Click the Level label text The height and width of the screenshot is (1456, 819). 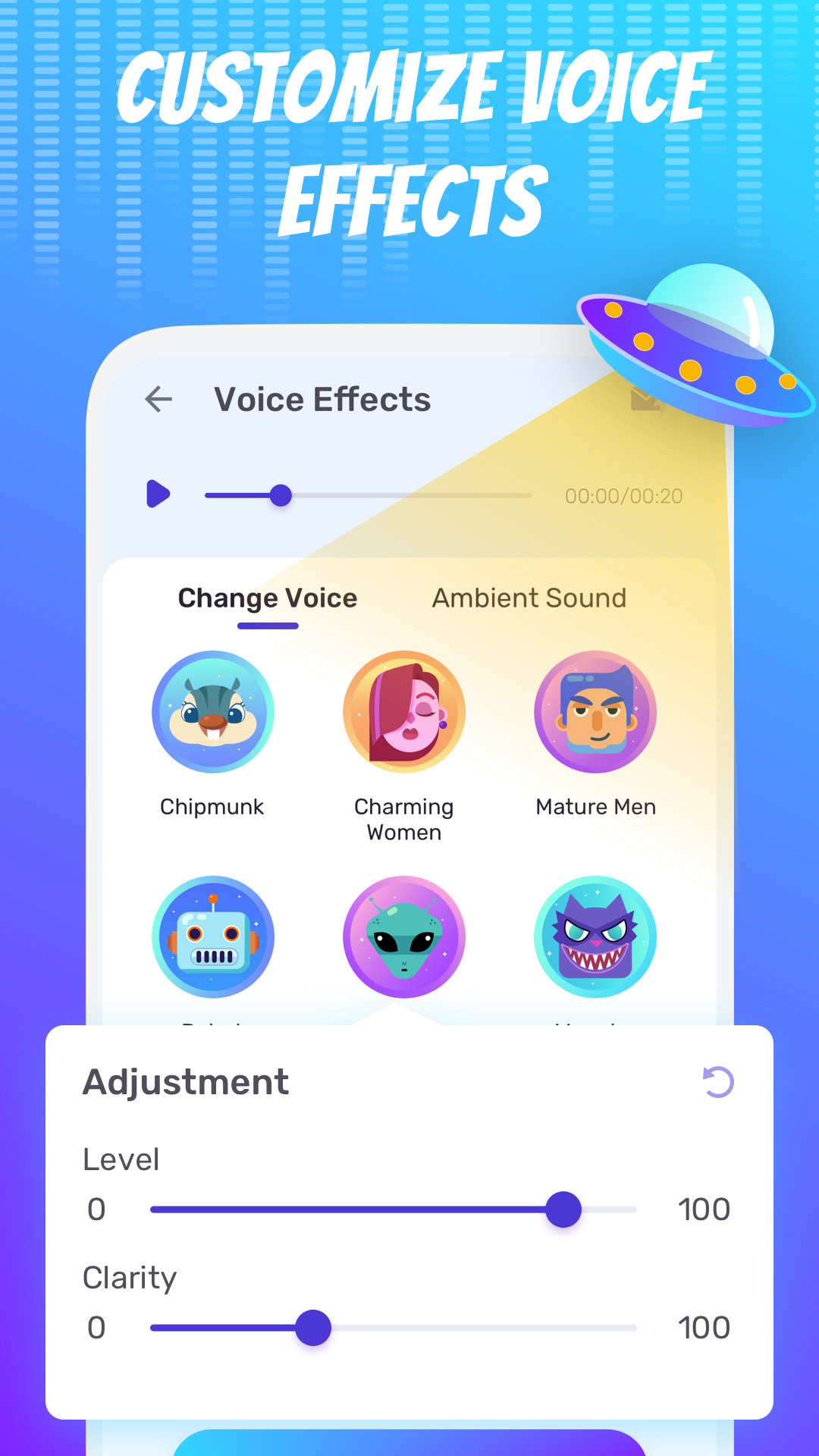(x=120, y=1160)
